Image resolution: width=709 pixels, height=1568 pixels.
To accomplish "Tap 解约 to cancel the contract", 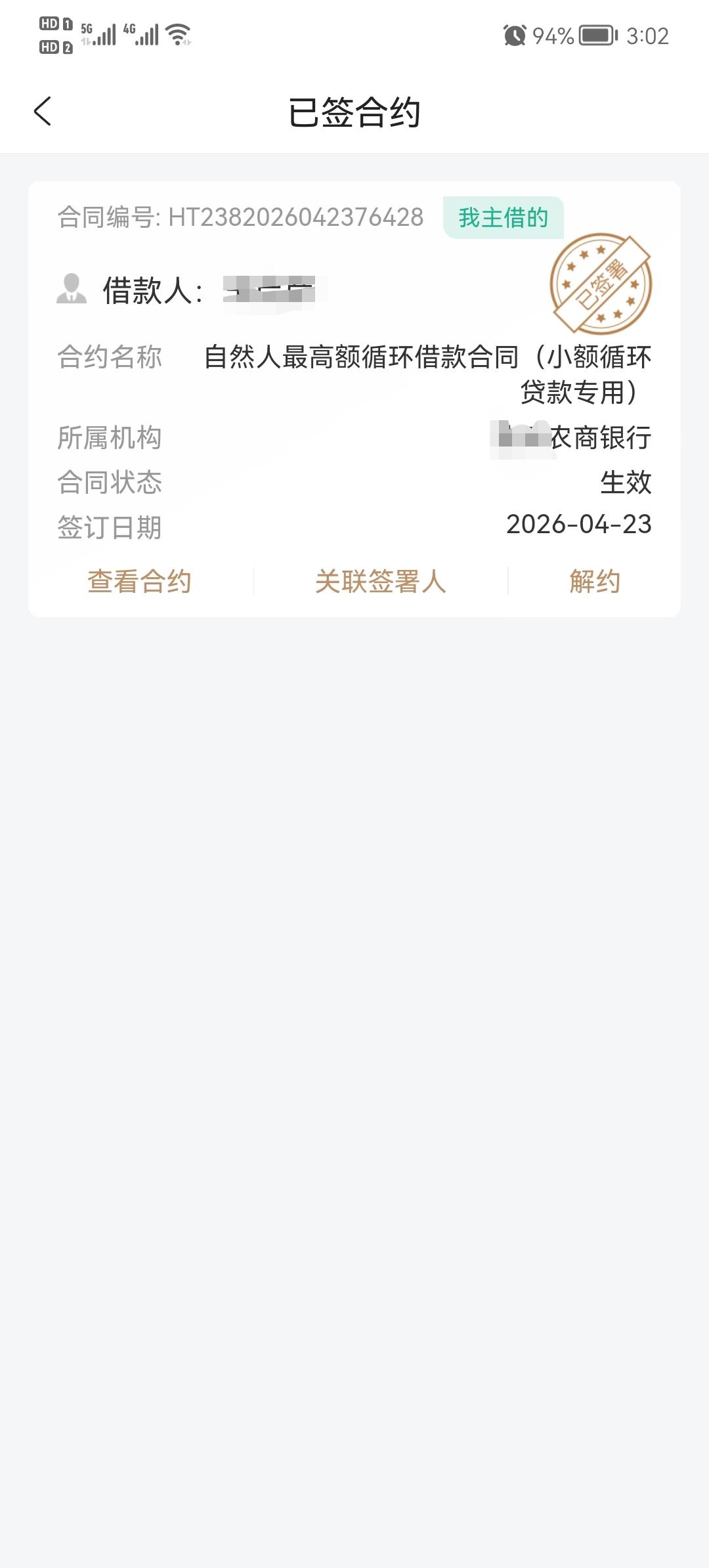I will [595, 581].
